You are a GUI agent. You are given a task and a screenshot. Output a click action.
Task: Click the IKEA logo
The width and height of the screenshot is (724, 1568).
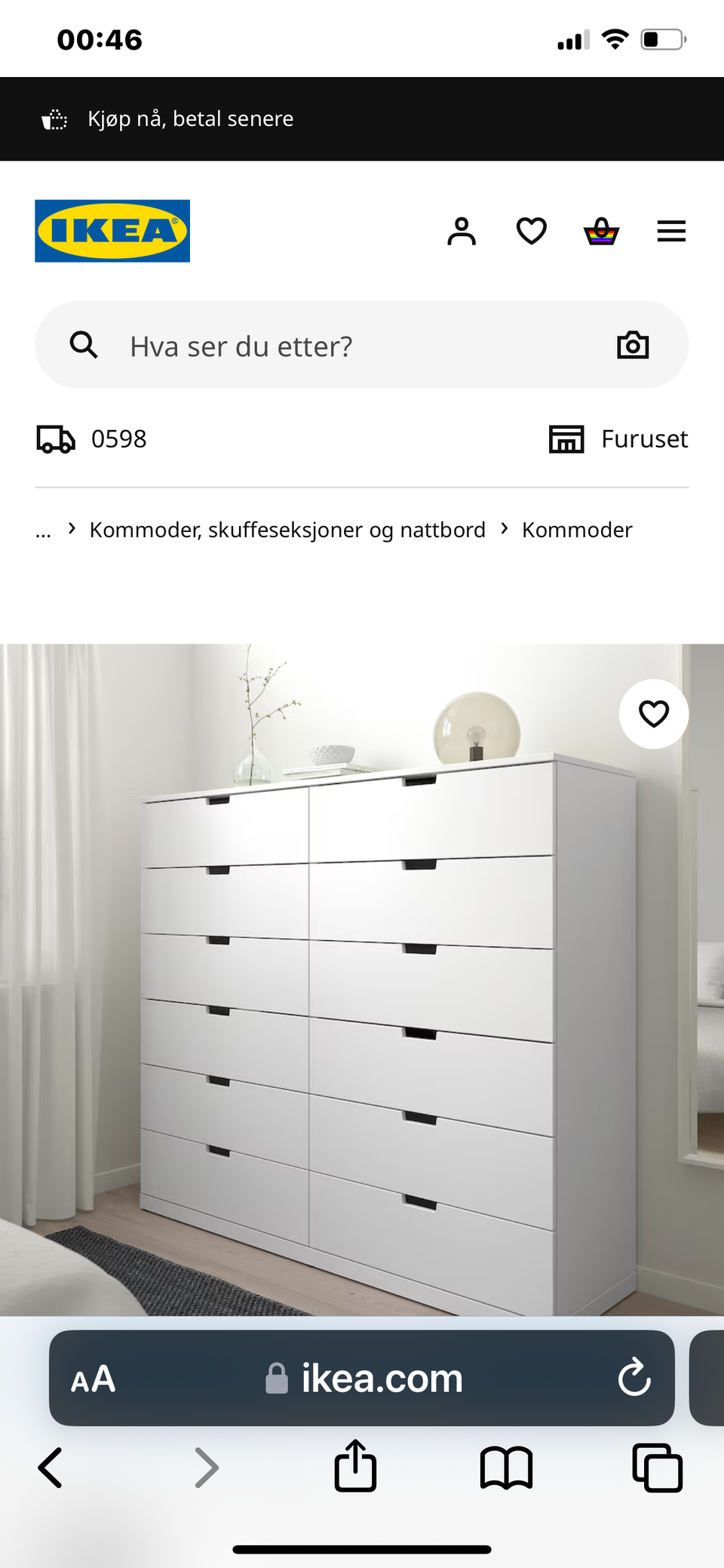tap(112, 231)
